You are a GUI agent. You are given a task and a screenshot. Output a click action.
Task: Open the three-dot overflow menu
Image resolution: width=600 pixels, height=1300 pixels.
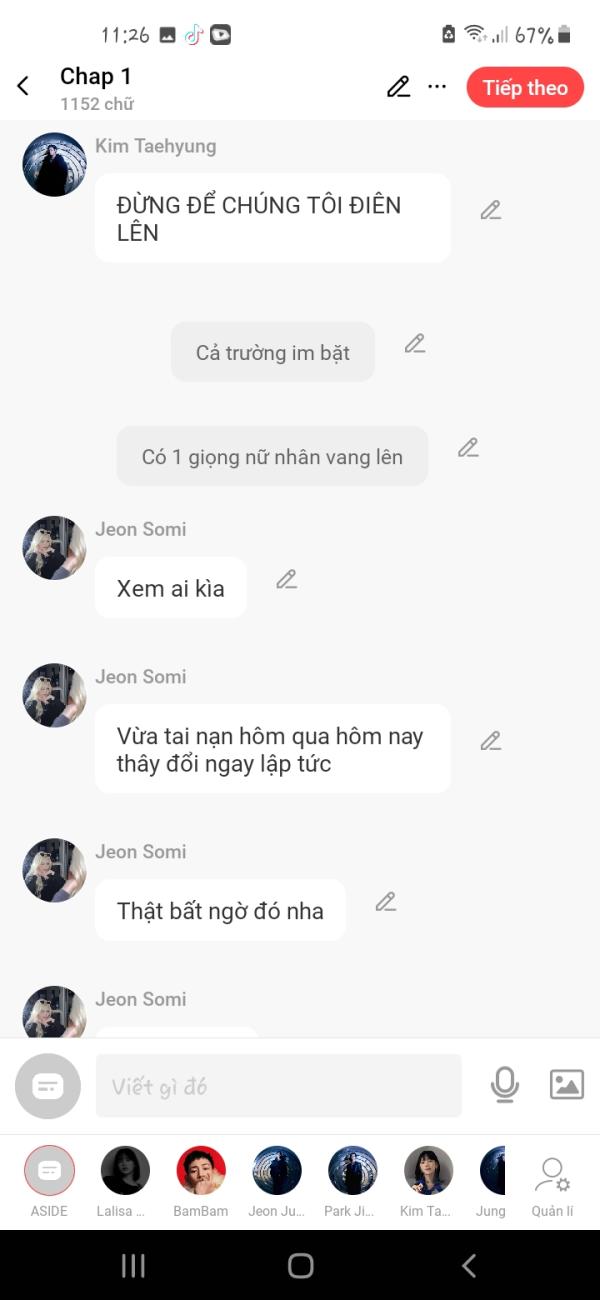[437, 87]
